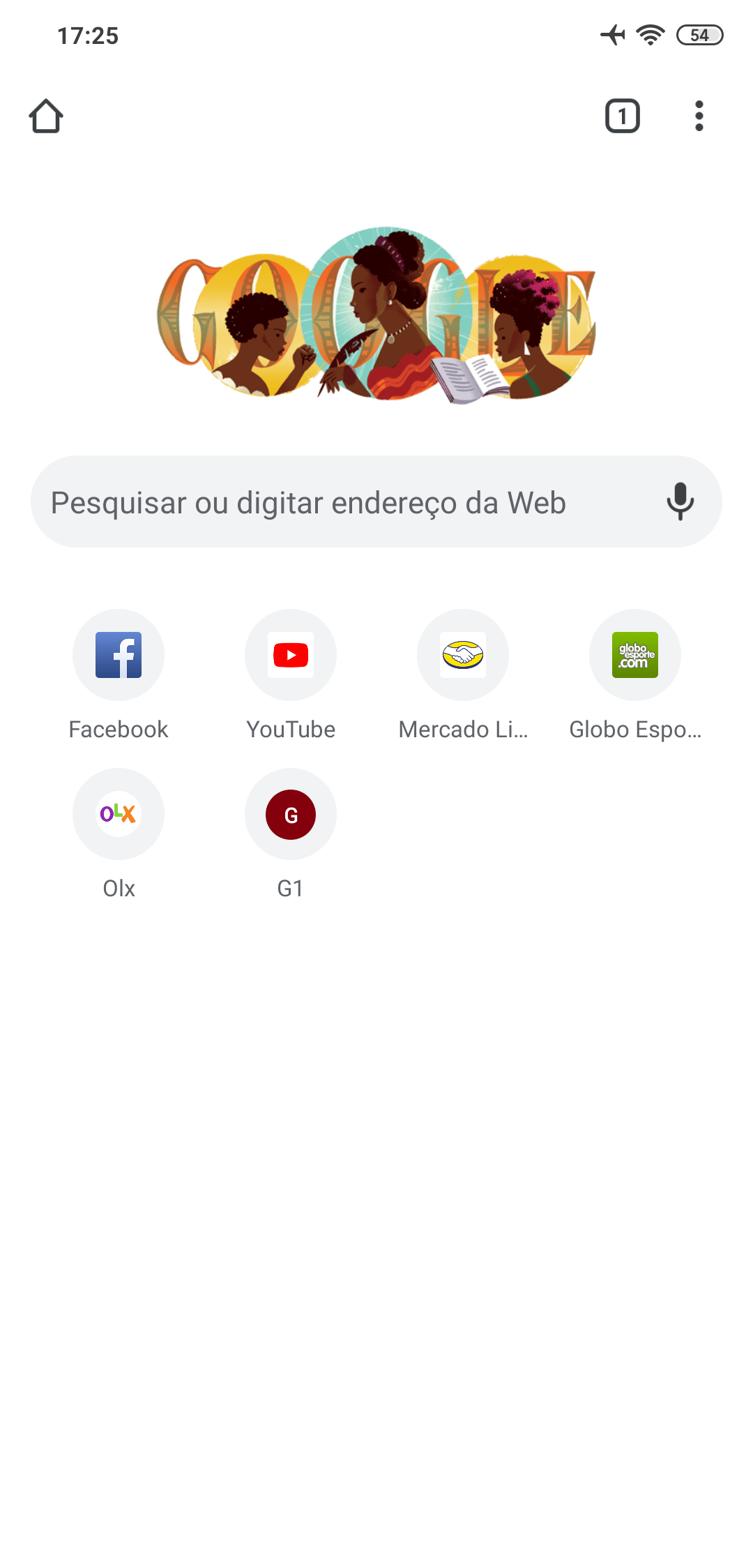Viewport: 753px width, 1568px height.
Task: Open the three-dot overflow menu
Action: (699, 116)
